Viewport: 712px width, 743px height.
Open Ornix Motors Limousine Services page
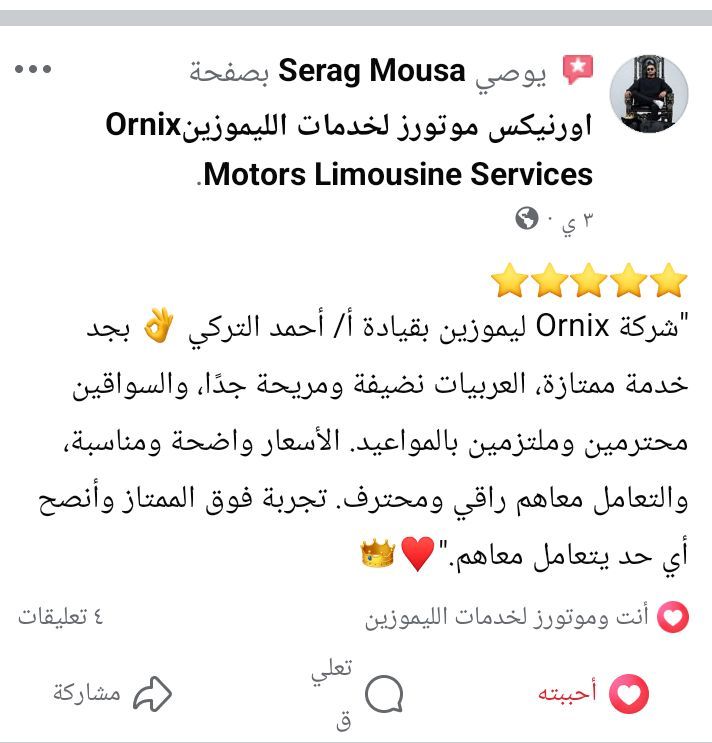(350, 150)
